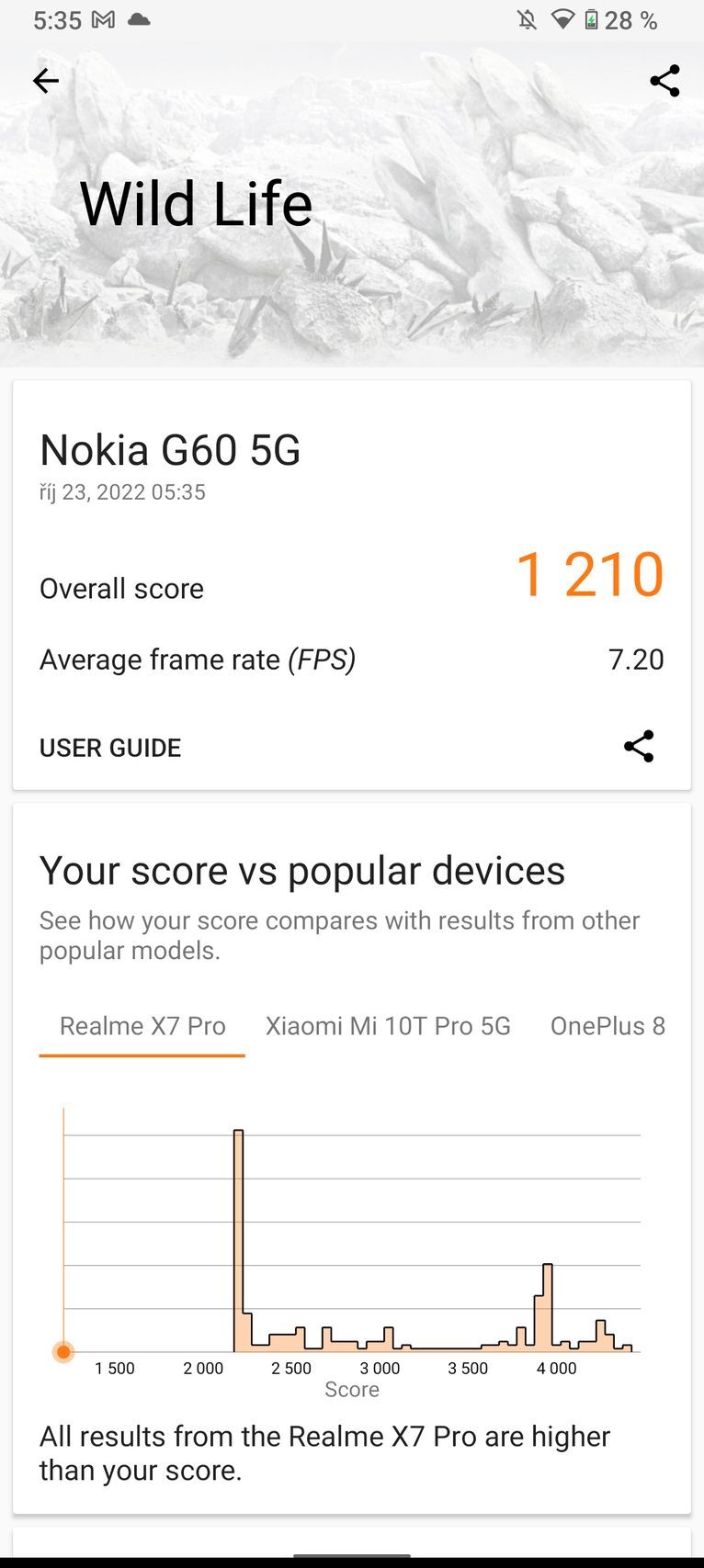Reselect the Realme X7 Pro tab

click(141, 1026)
